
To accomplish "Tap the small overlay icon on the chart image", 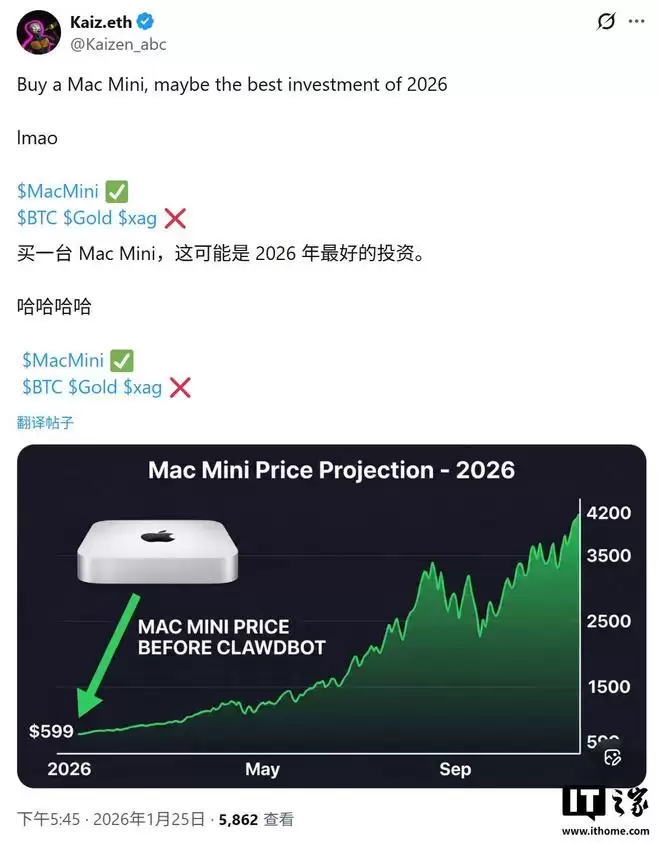I will pos(614,758).
